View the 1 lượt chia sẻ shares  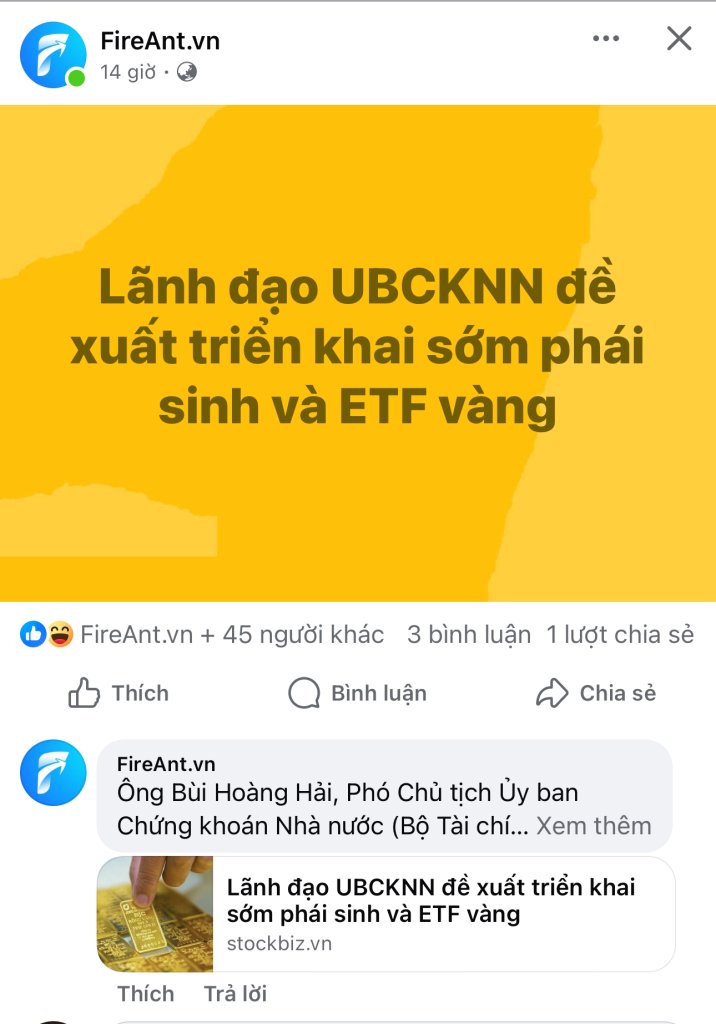click(x=619, y=634)
